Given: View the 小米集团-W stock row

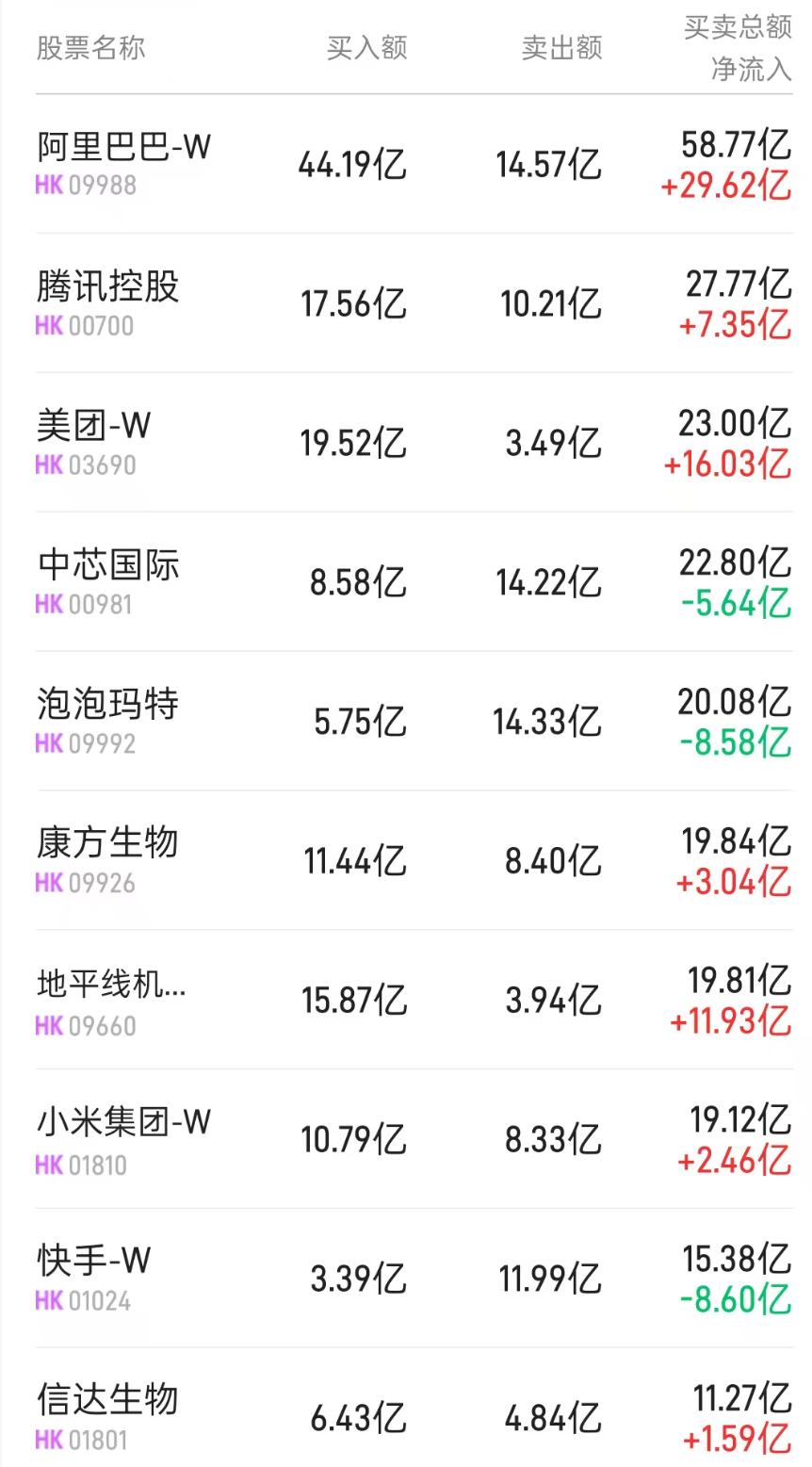Looking at the screenshot, I should [121, 1120].
